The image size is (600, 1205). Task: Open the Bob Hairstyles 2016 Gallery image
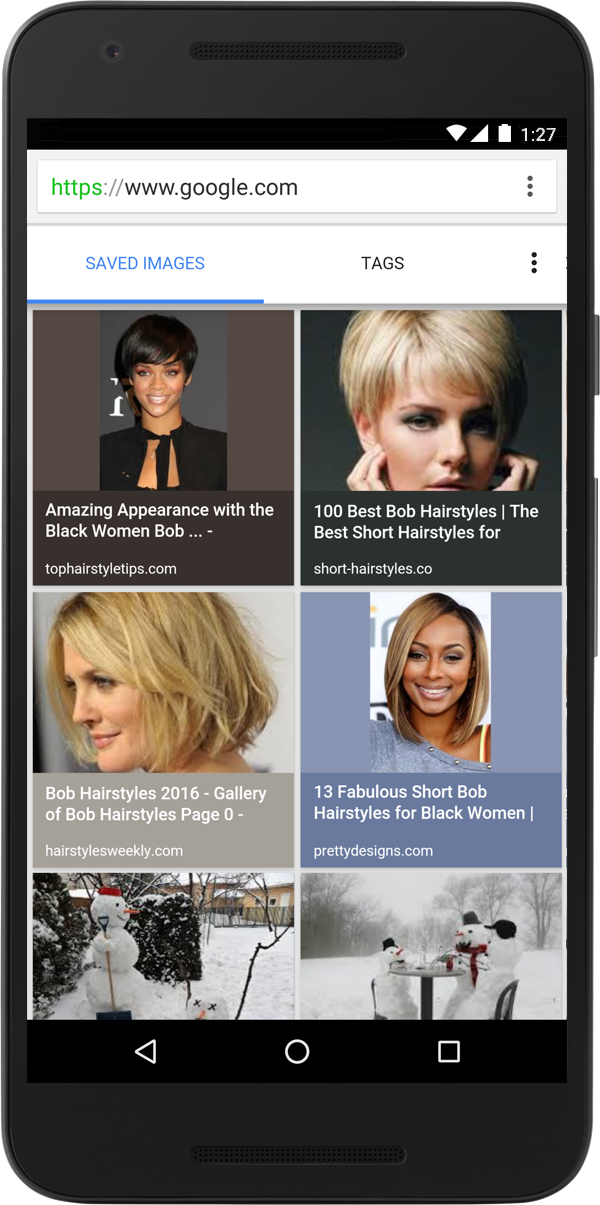pos(163,729)
